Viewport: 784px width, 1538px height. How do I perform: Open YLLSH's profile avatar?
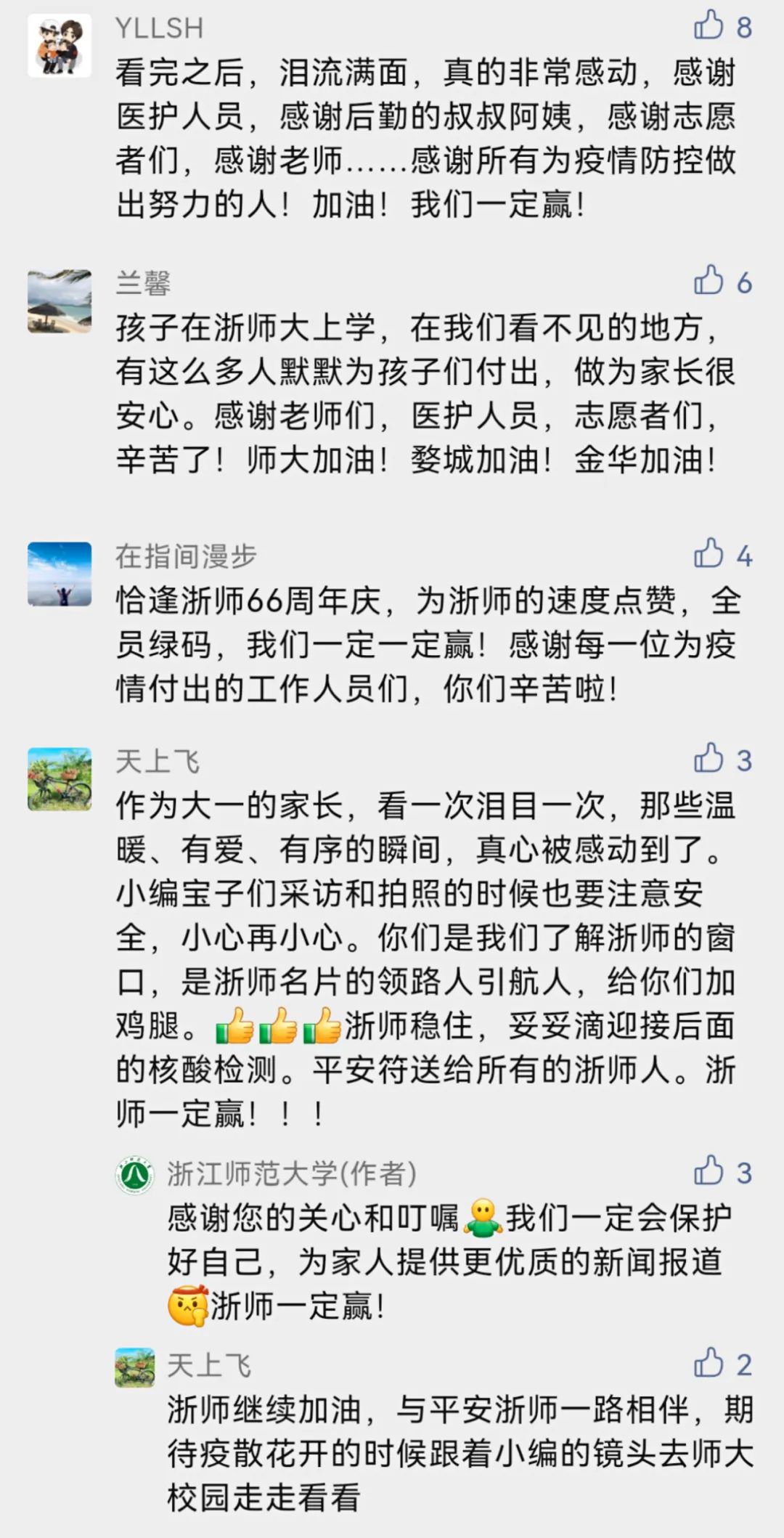(60, 45)
